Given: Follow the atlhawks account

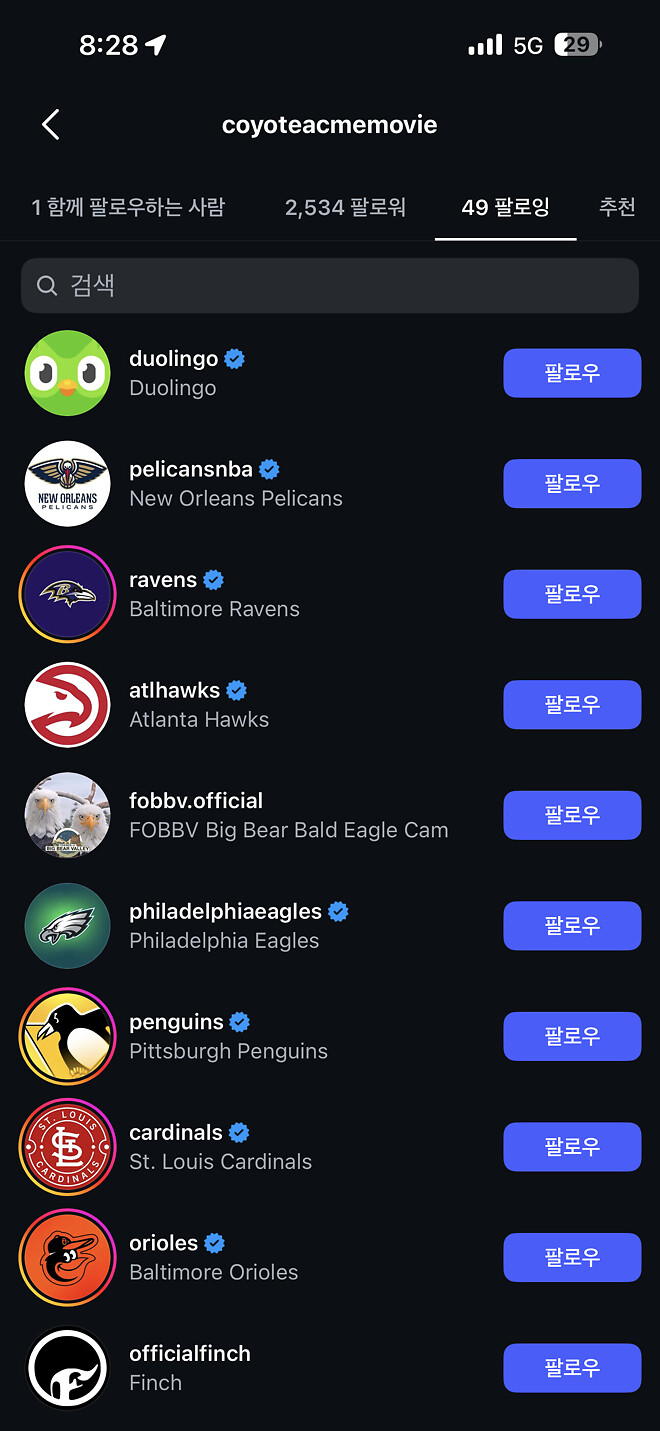Looking at the screenshot, I should point(571,705).
